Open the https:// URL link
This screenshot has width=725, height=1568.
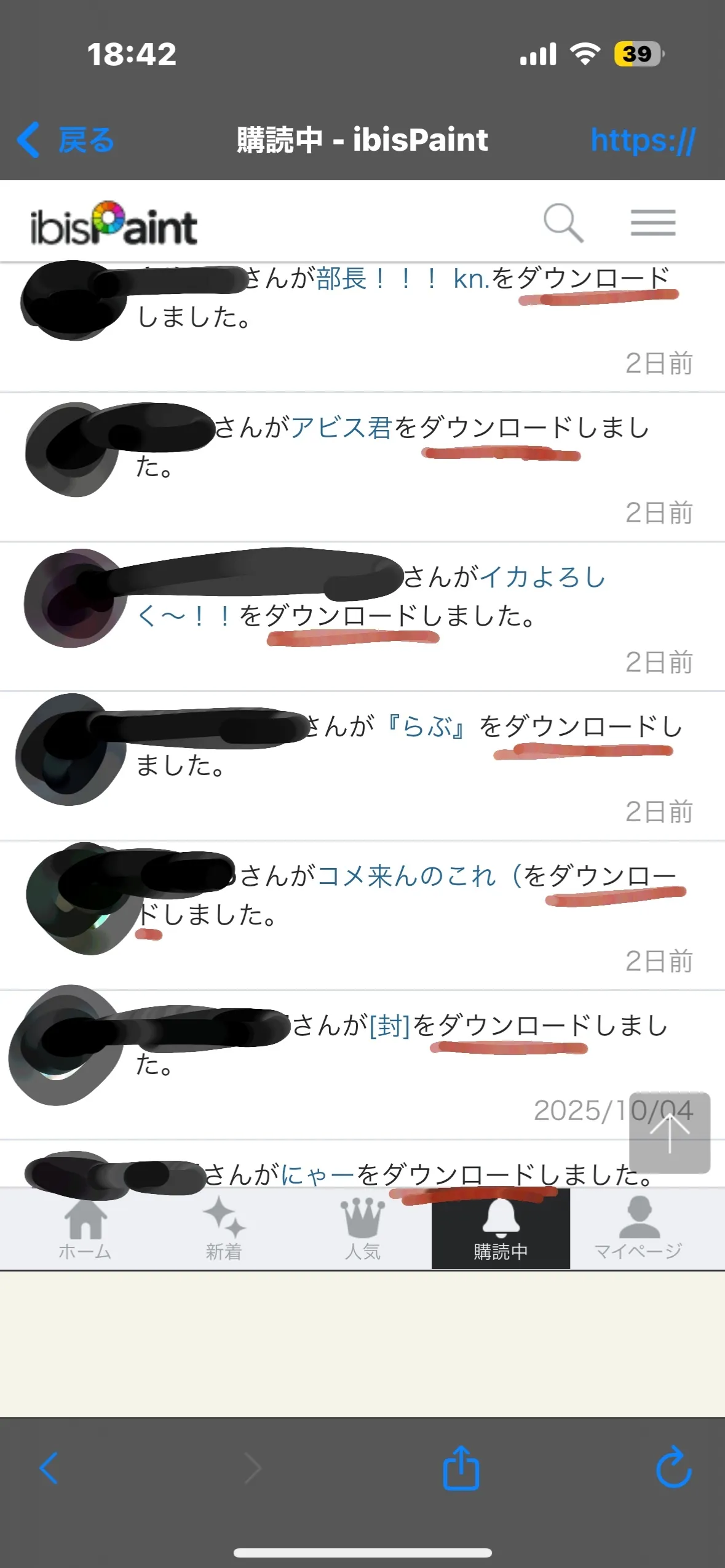[x=643, y=140]
